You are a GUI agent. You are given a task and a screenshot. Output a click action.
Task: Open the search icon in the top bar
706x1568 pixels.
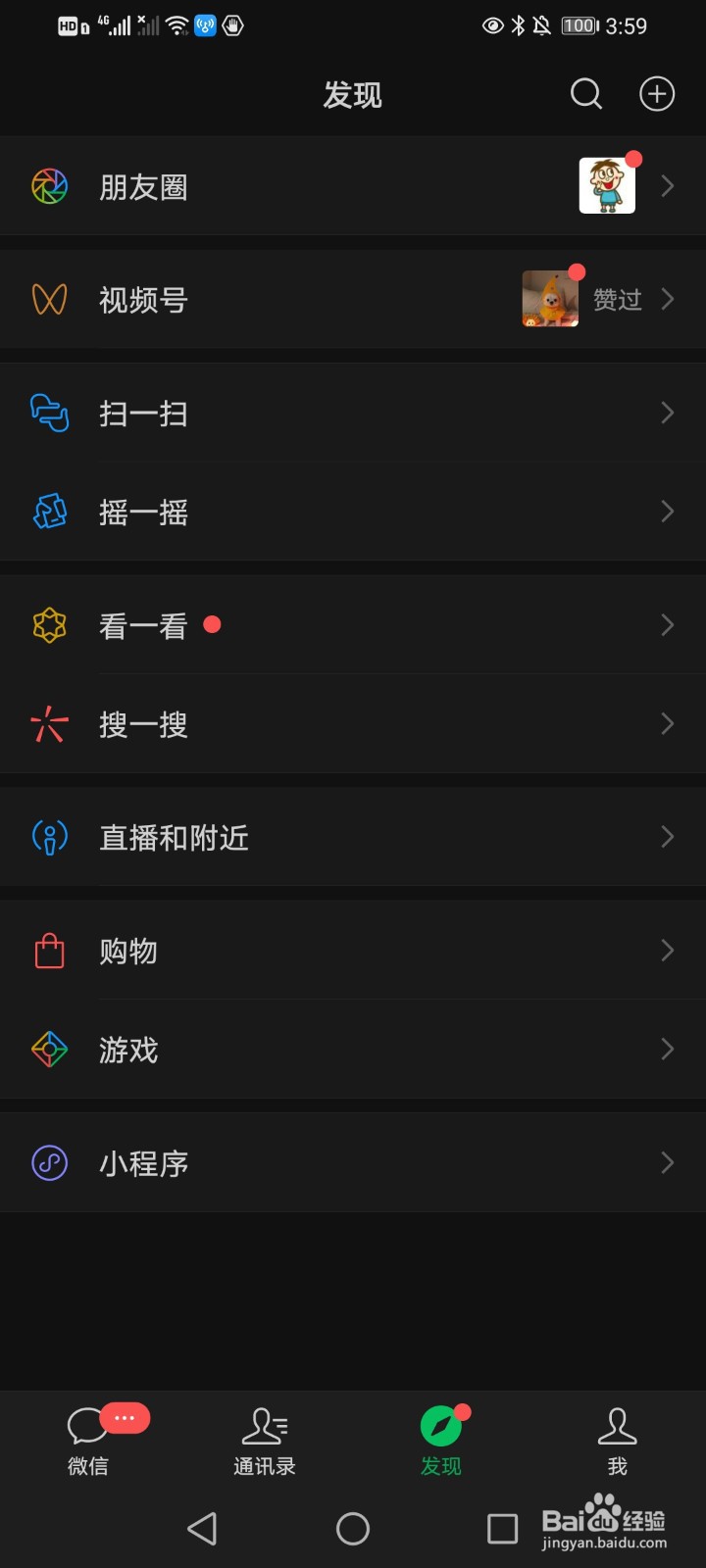585,94
